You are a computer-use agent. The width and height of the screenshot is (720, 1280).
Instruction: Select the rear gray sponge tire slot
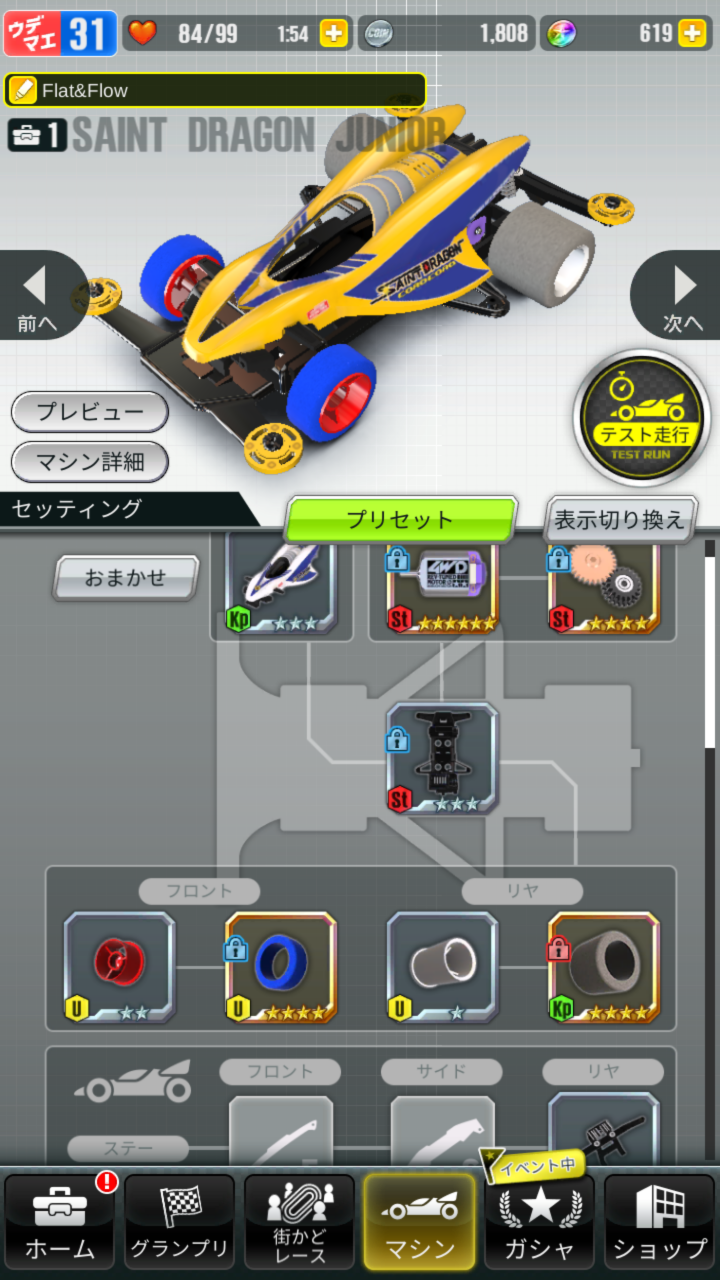[x=604, y=967]
